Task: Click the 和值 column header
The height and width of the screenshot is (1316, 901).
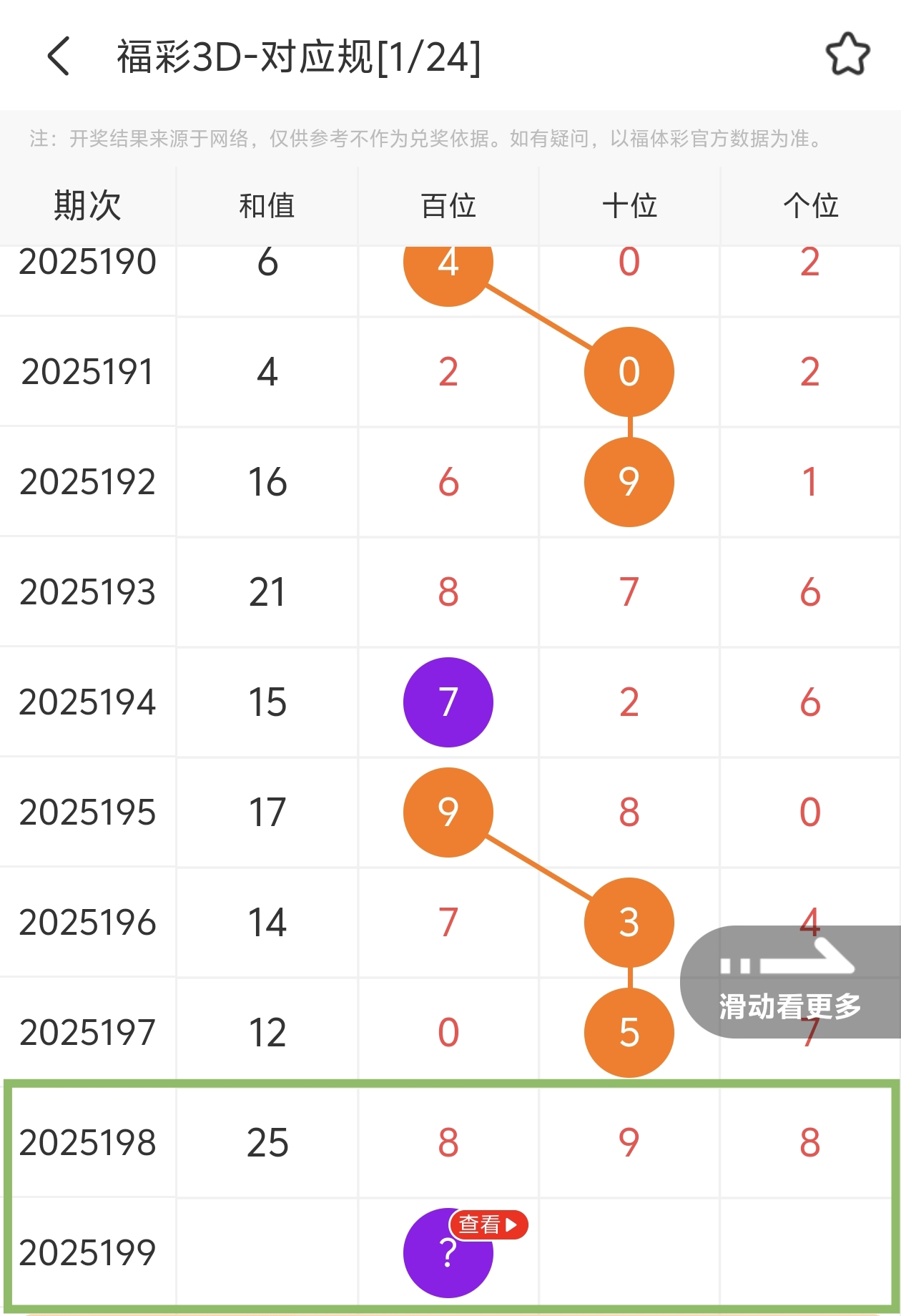Action: 267,205
